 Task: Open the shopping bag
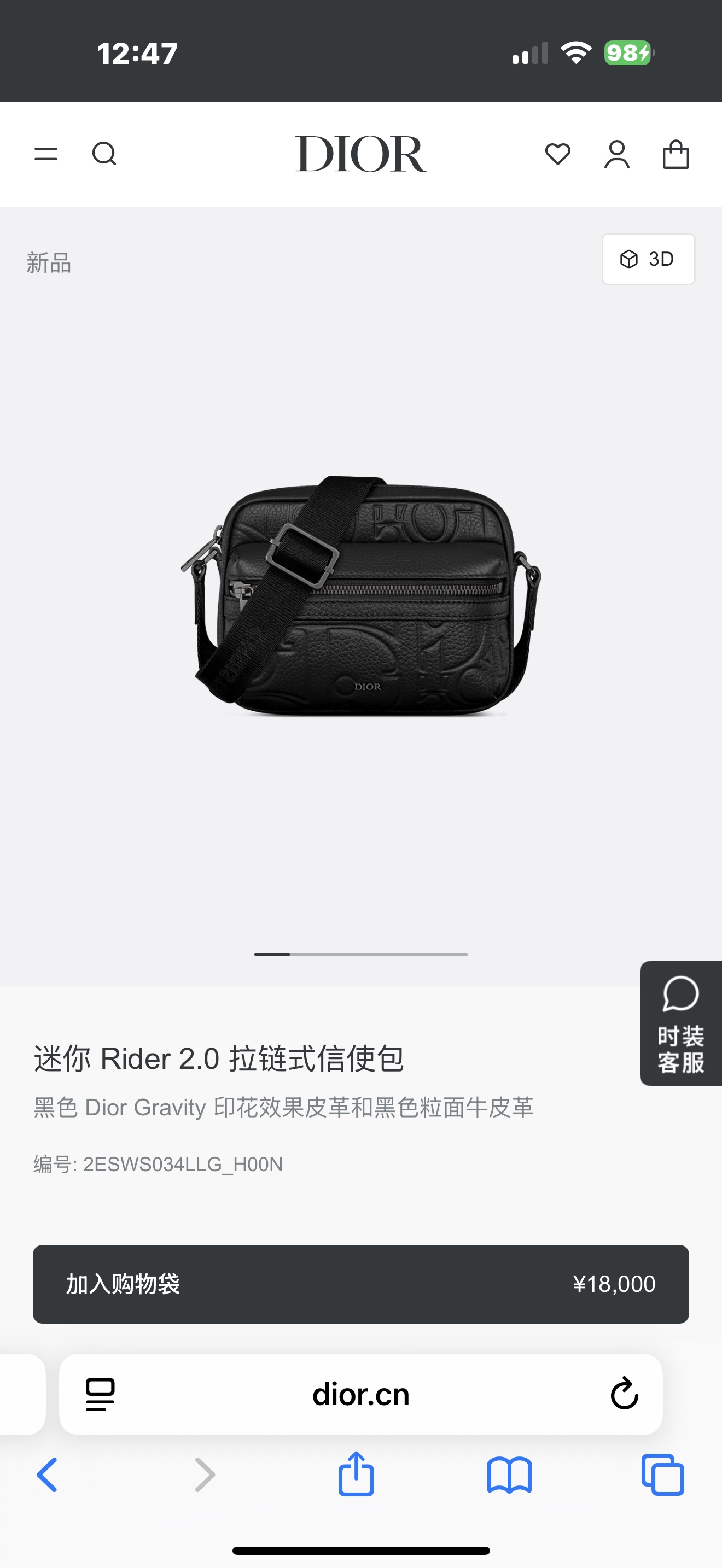point(676,154)
